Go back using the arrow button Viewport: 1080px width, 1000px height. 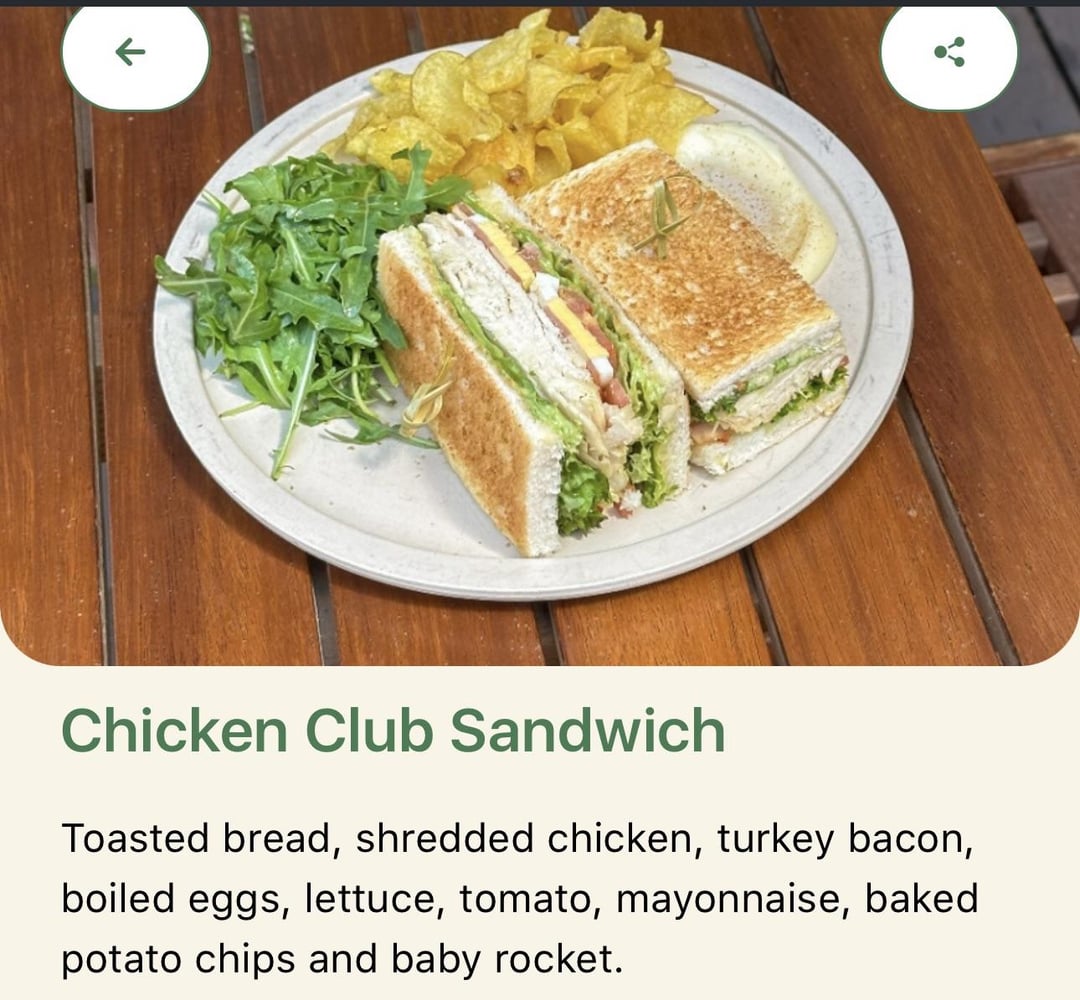point(133,54)
